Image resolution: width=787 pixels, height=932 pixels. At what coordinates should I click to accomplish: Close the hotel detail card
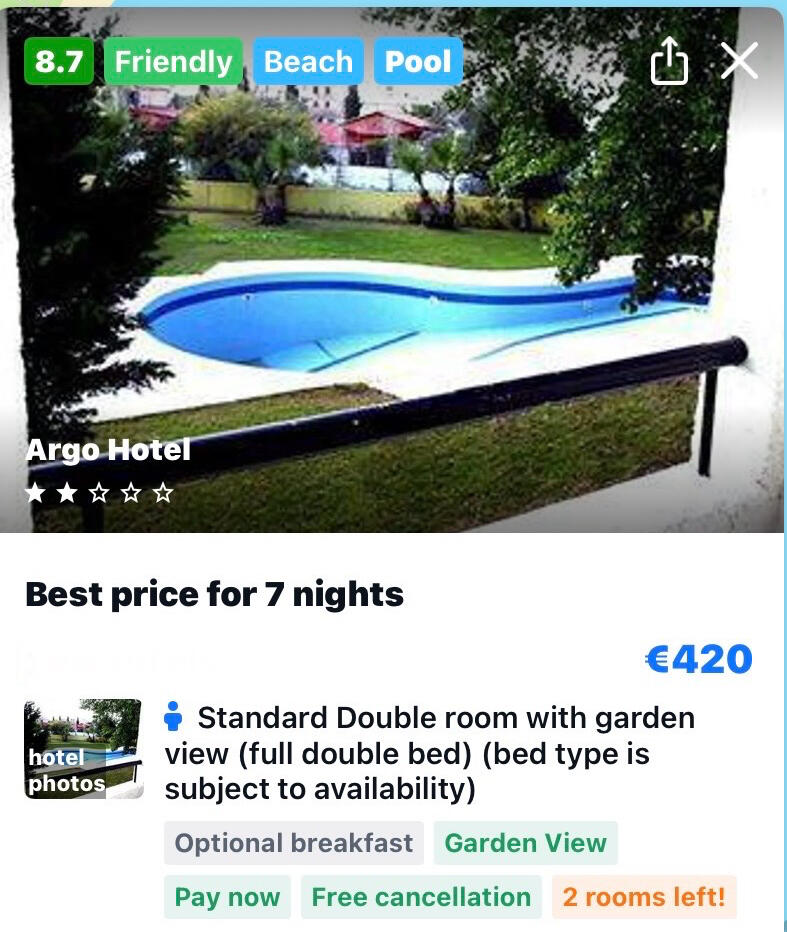(x=739, y=61)
